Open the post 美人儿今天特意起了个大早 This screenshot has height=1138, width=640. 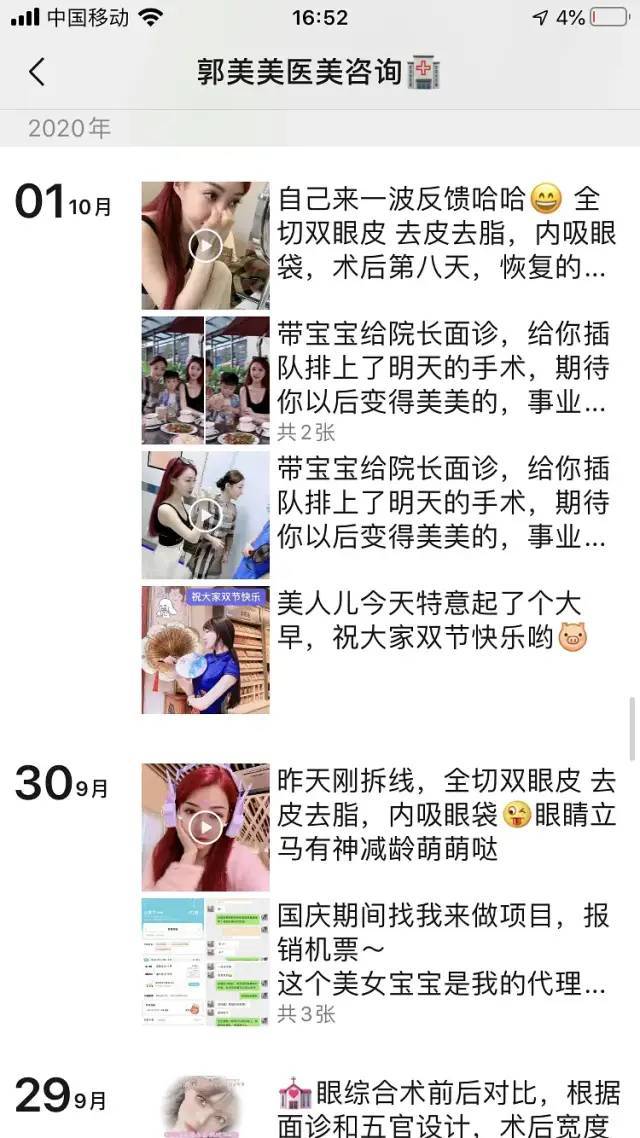430,620
